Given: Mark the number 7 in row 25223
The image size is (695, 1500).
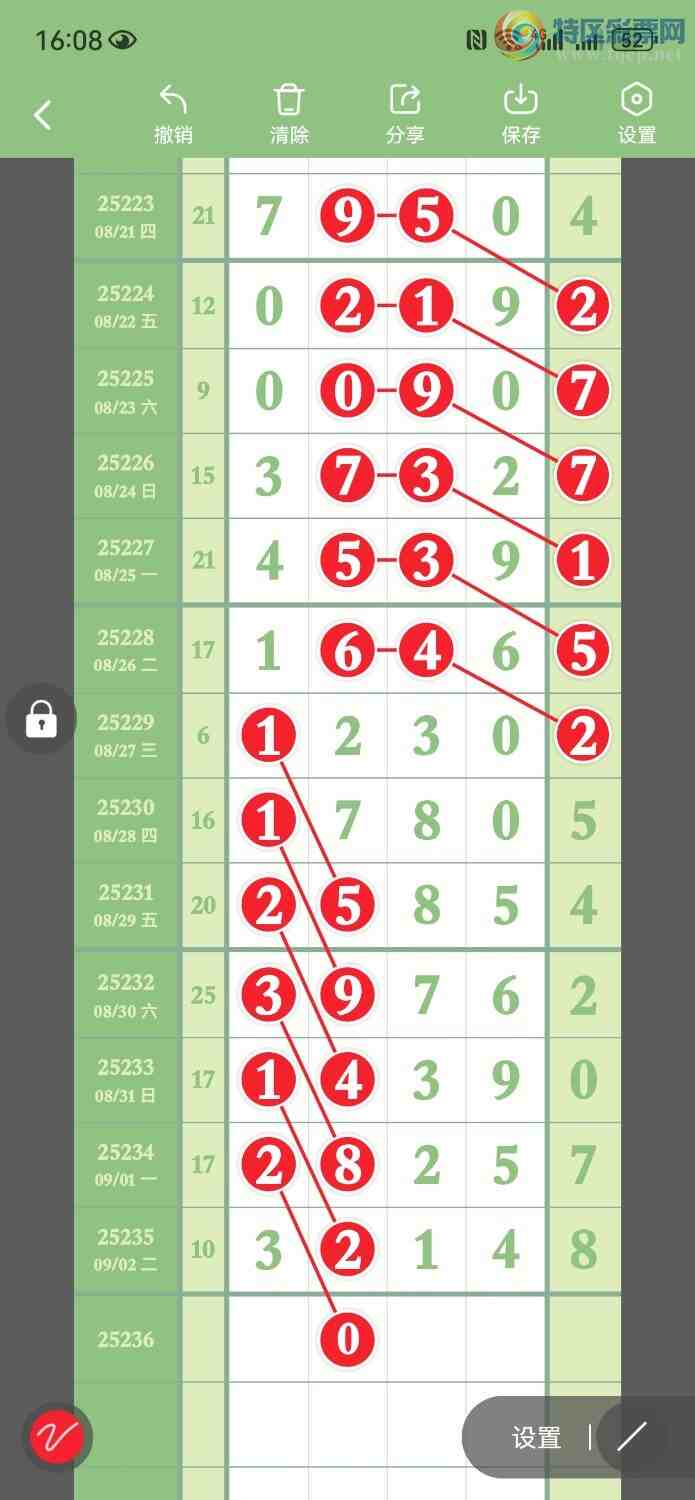Looking at the screenshot, I should click(x=268, y=216).
